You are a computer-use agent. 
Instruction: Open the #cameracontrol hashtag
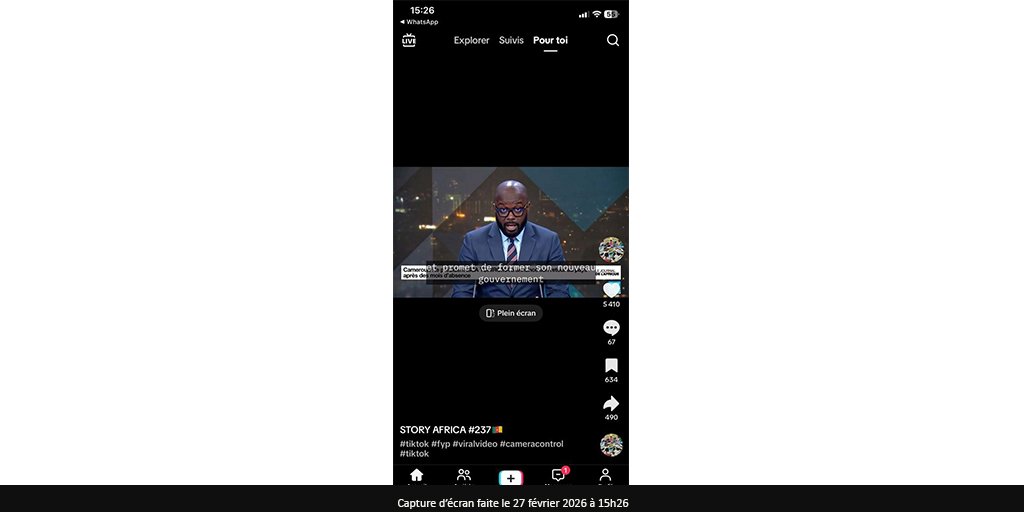click(531, 444)
